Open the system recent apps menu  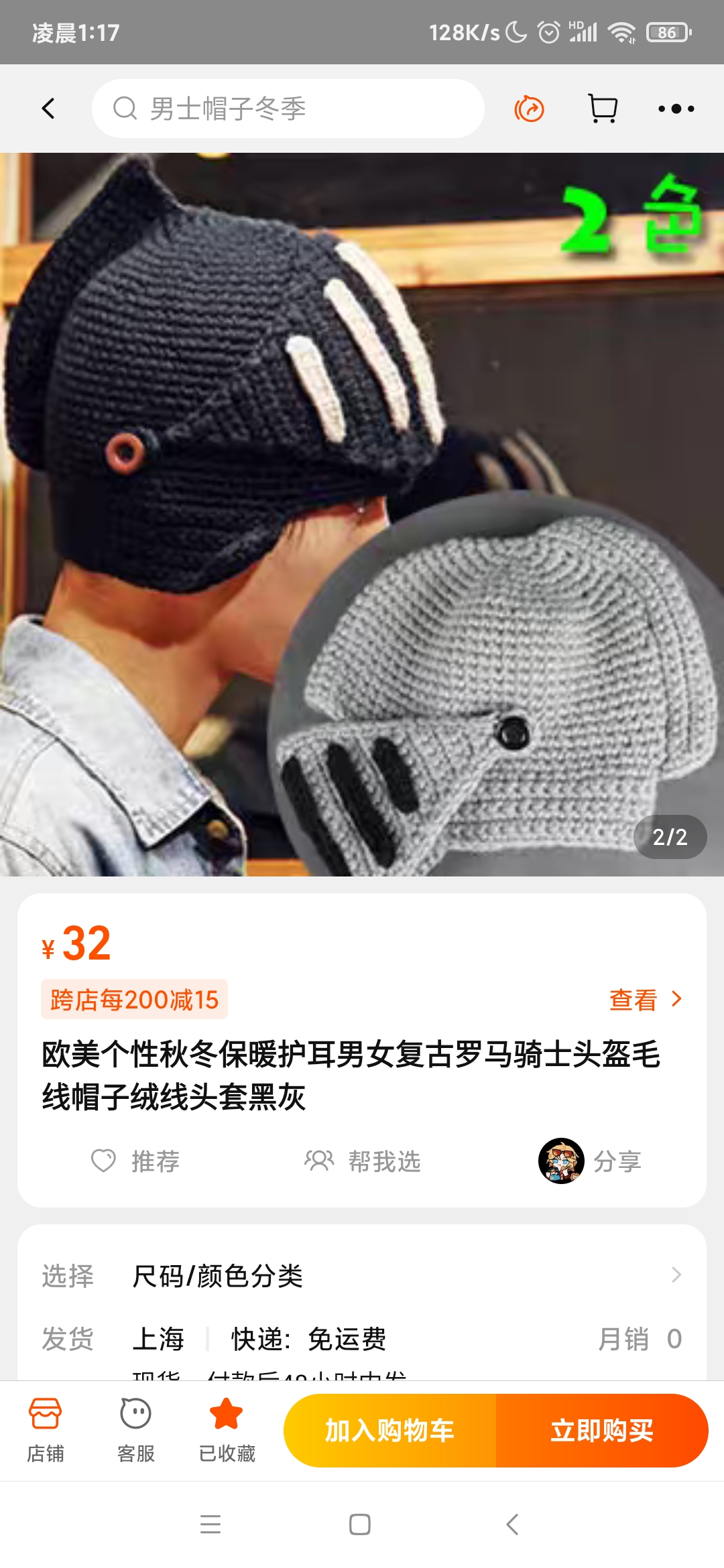tap(210, 1524)
